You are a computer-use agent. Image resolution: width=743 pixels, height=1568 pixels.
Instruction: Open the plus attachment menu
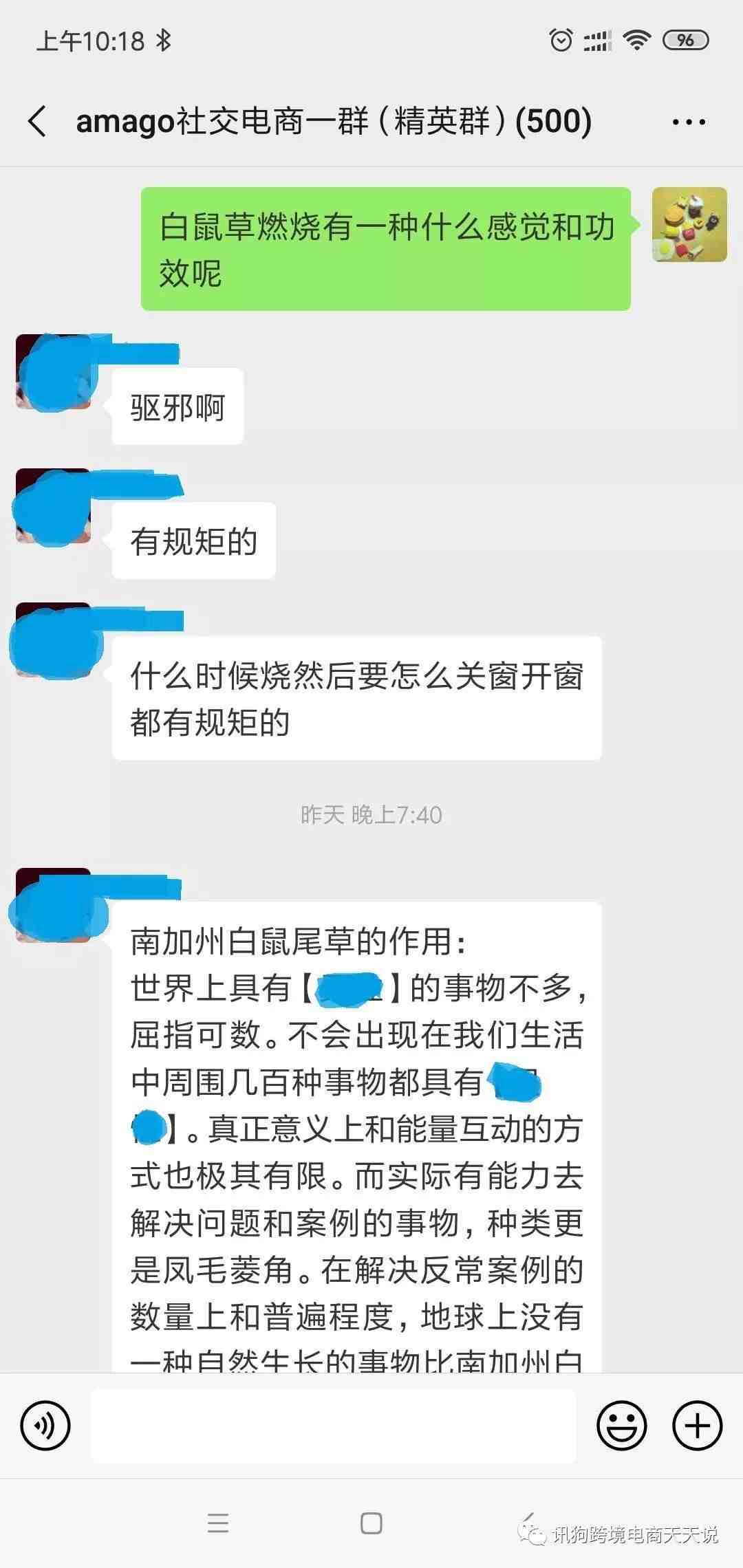(697, 1426)
